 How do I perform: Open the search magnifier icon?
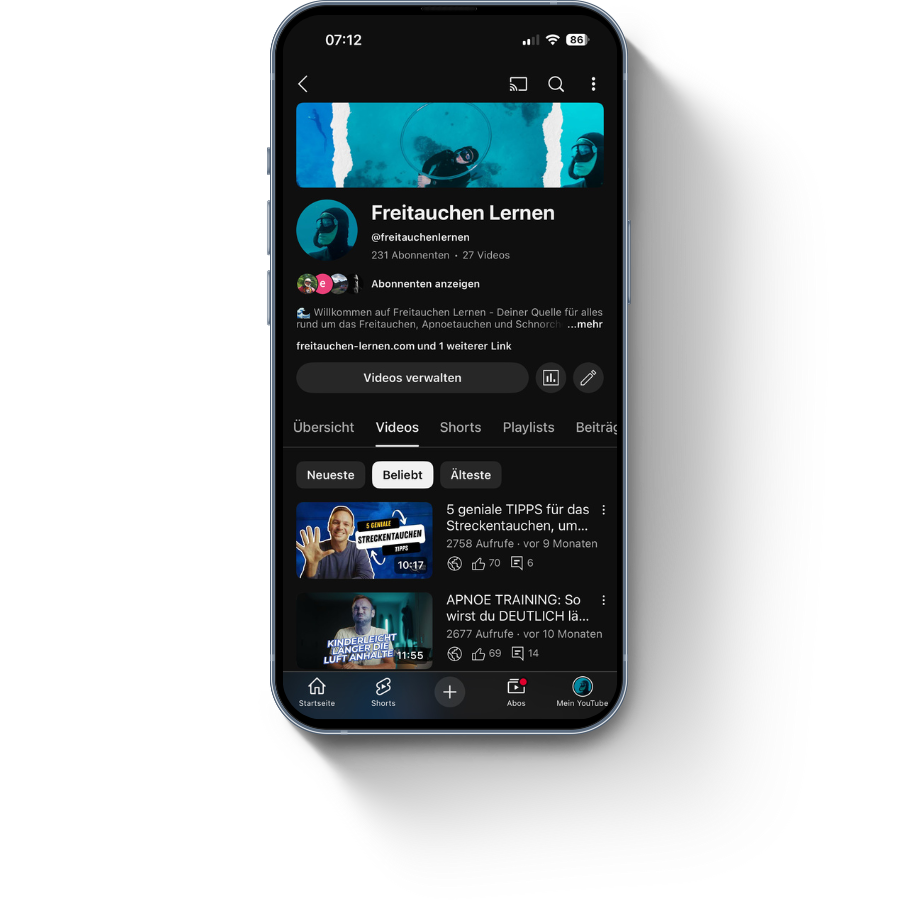[x=556, y=85]
